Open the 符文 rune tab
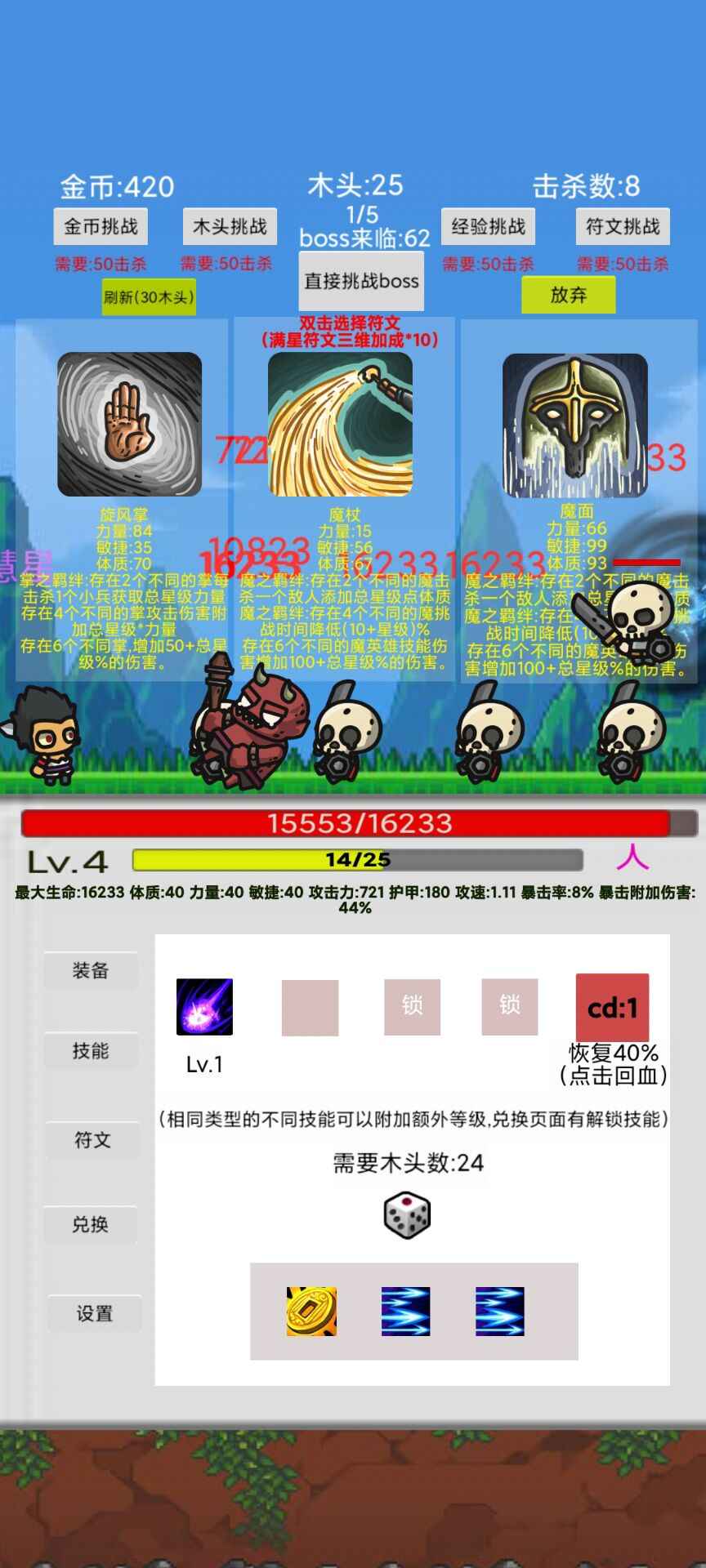This screenshot has width=706, height=1568. tap(92, 1140)
